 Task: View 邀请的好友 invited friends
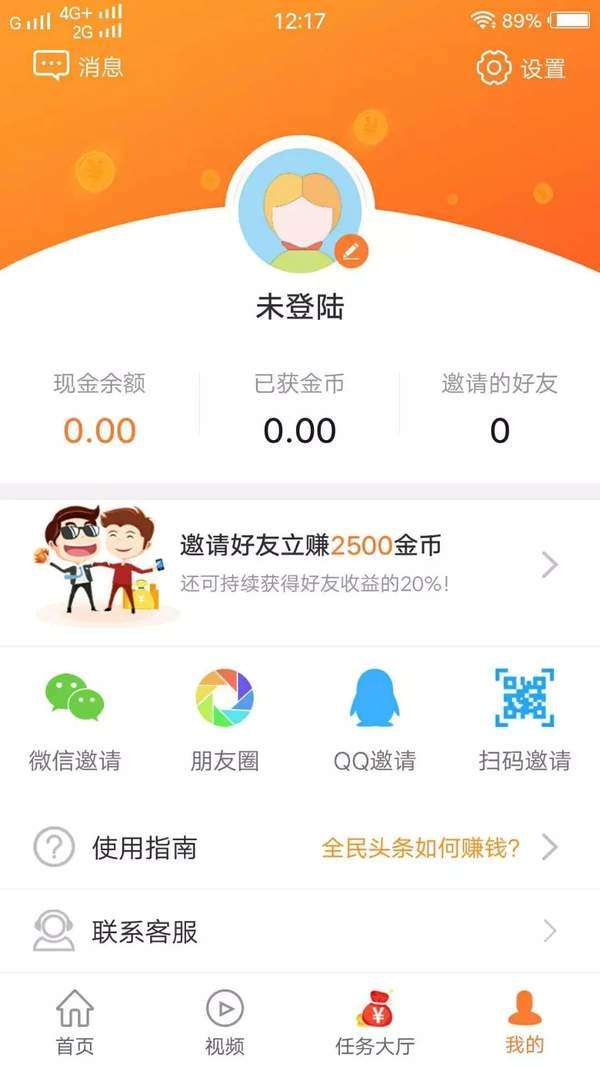click(x=499, y=410)
